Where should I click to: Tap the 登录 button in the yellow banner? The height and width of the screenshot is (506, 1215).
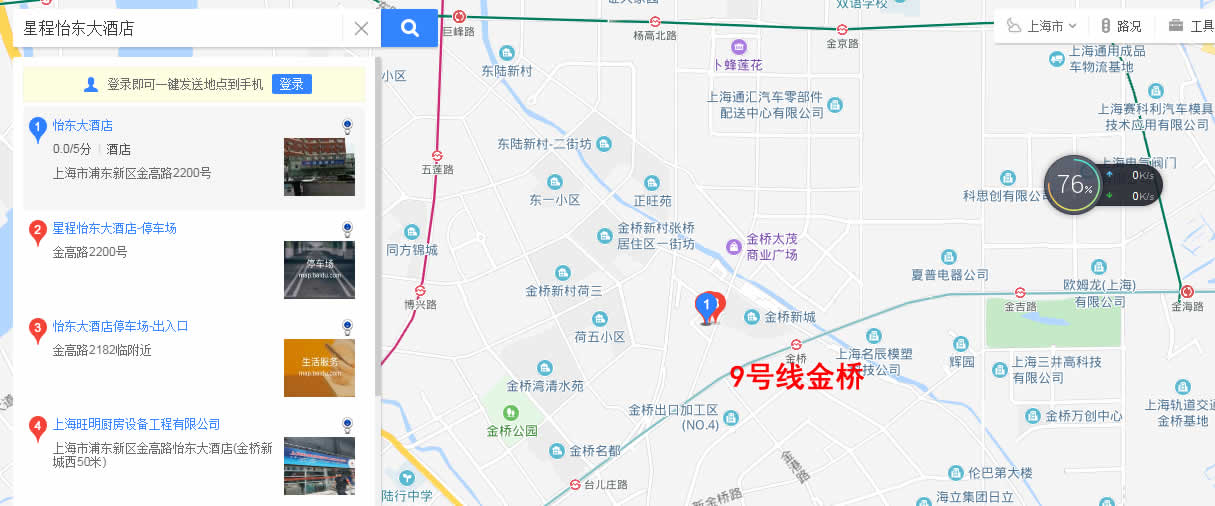click(x=291, y=84)
